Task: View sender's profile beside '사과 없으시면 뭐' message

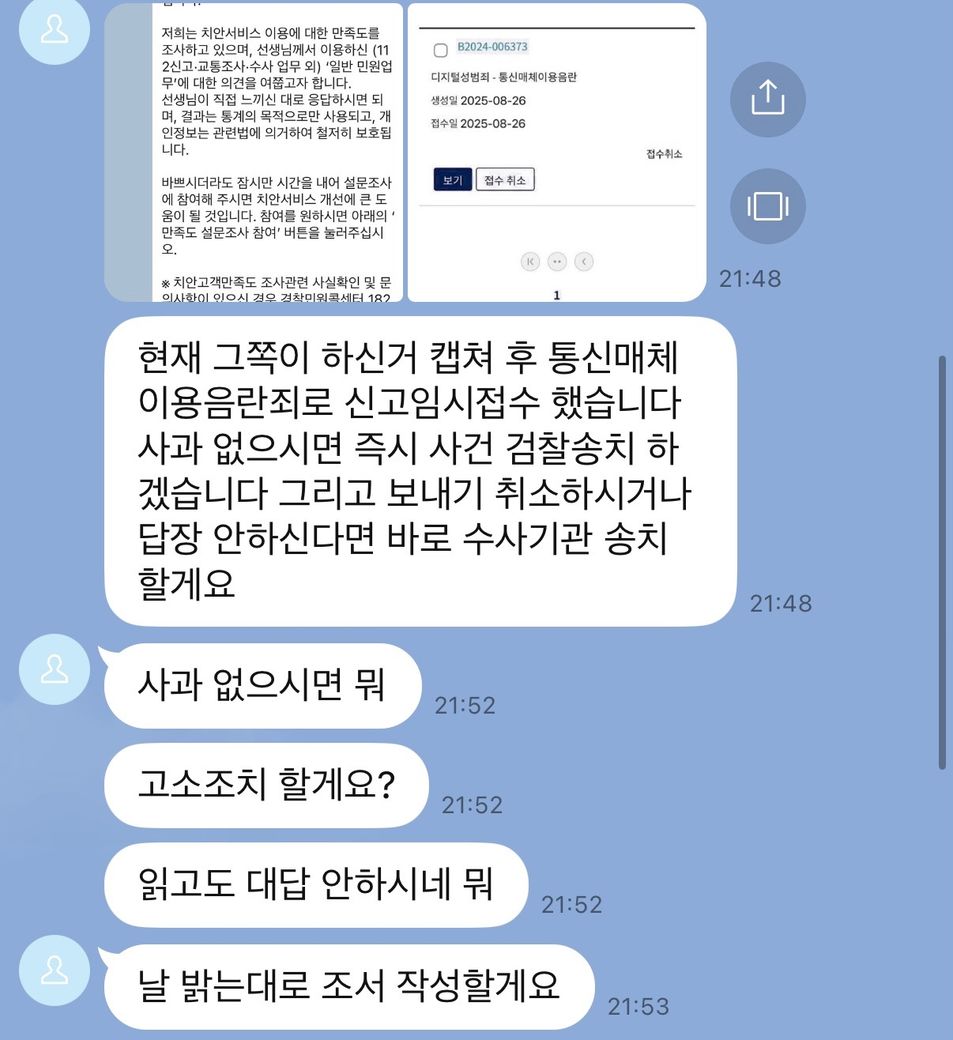Action: [x=55, y=671]
